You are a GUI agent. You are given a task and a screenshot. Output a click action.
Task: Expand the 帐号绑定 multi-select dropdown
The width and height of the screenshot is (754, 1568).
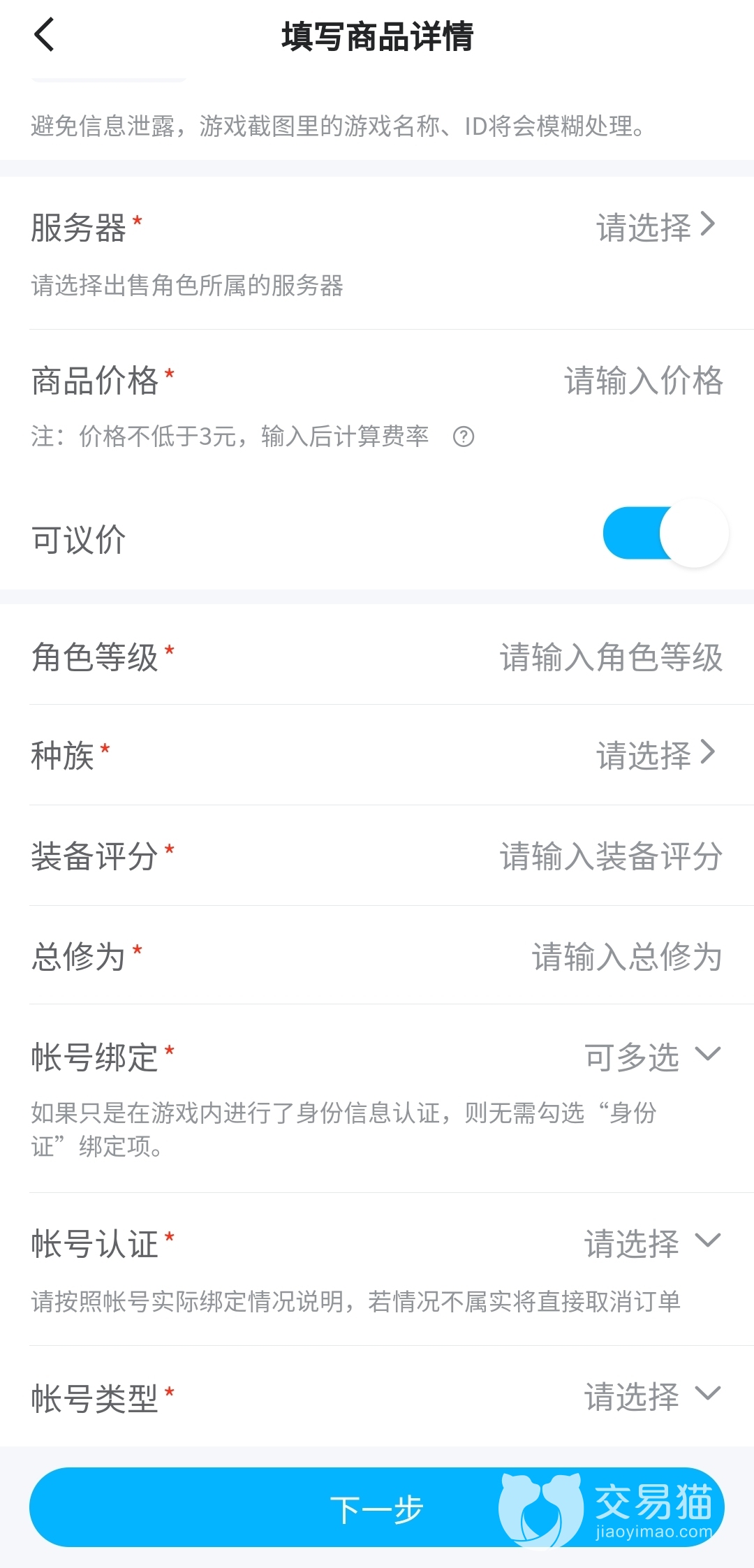(x=652, y=1056)
